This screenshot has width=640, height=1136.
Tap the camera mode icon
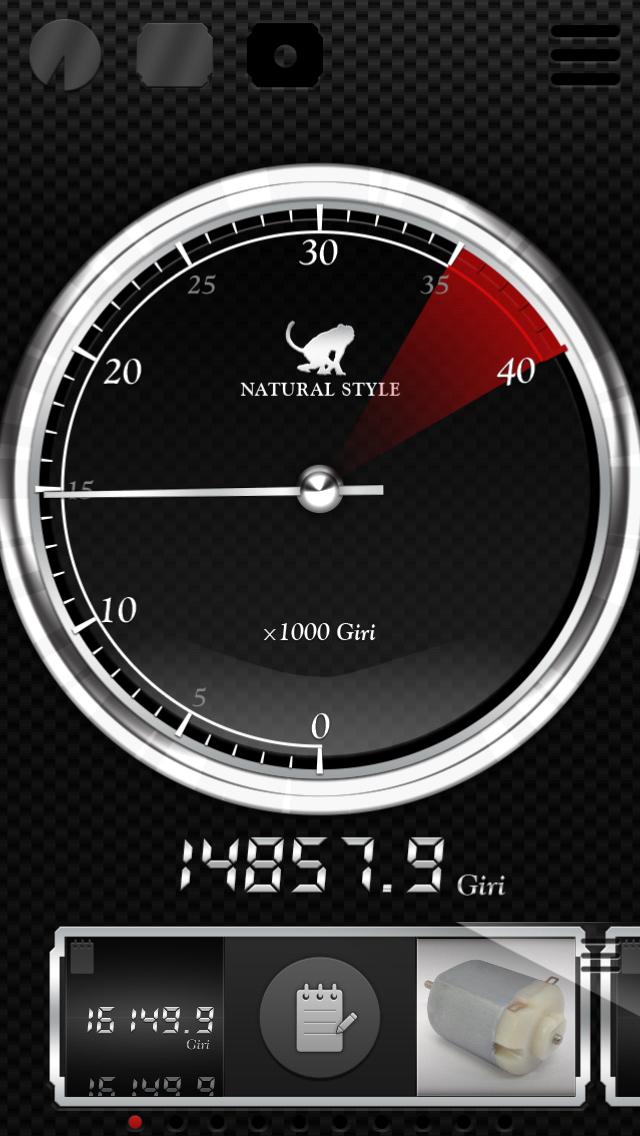coord(285,54)
